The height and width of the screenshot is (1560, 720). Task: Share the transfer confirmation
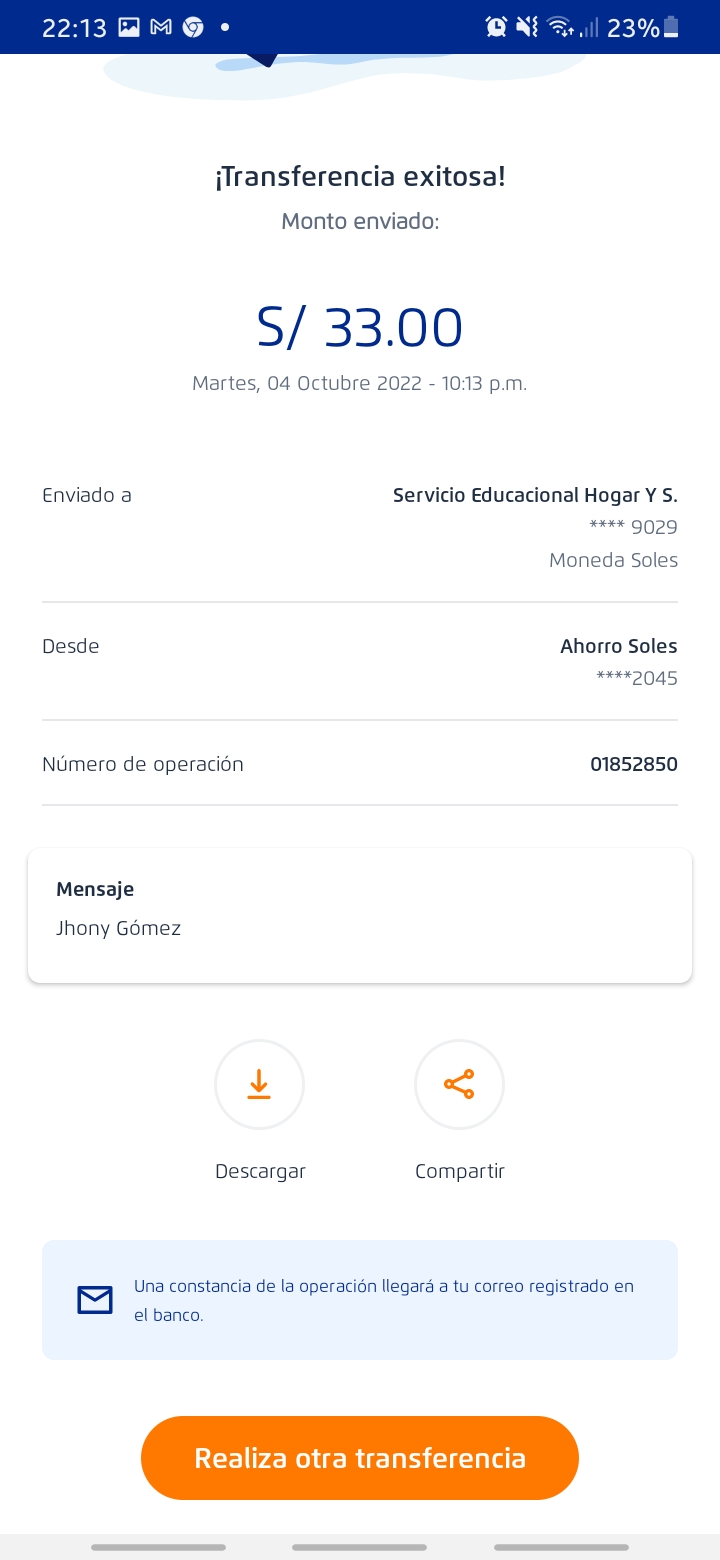(459, 1085)
